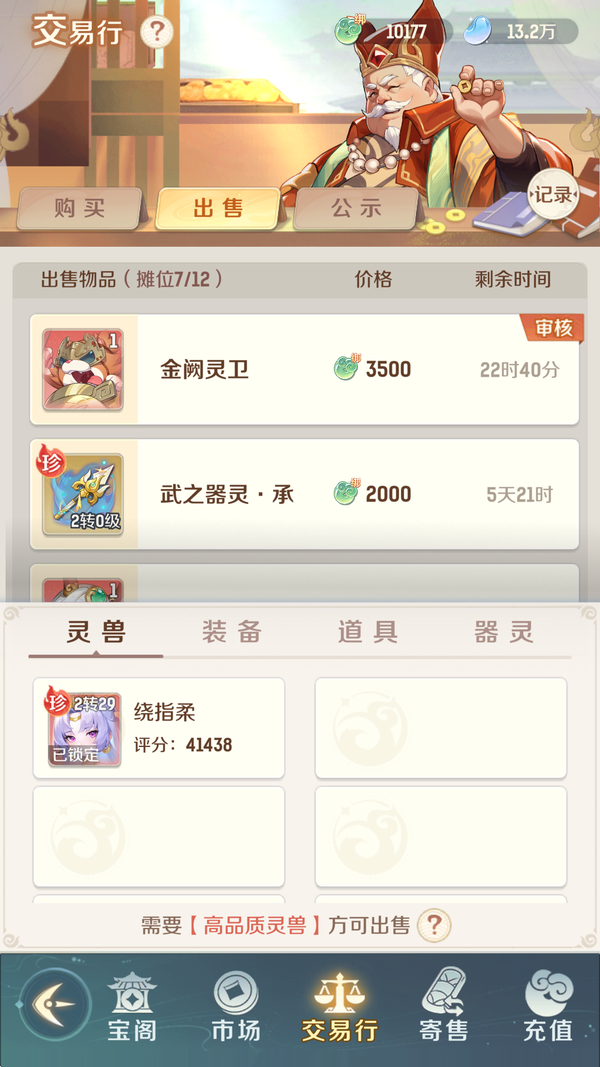Viewport: 600px width, 1067px height.
Task: Switch to the 公示 tab
Action: point(356,208)
